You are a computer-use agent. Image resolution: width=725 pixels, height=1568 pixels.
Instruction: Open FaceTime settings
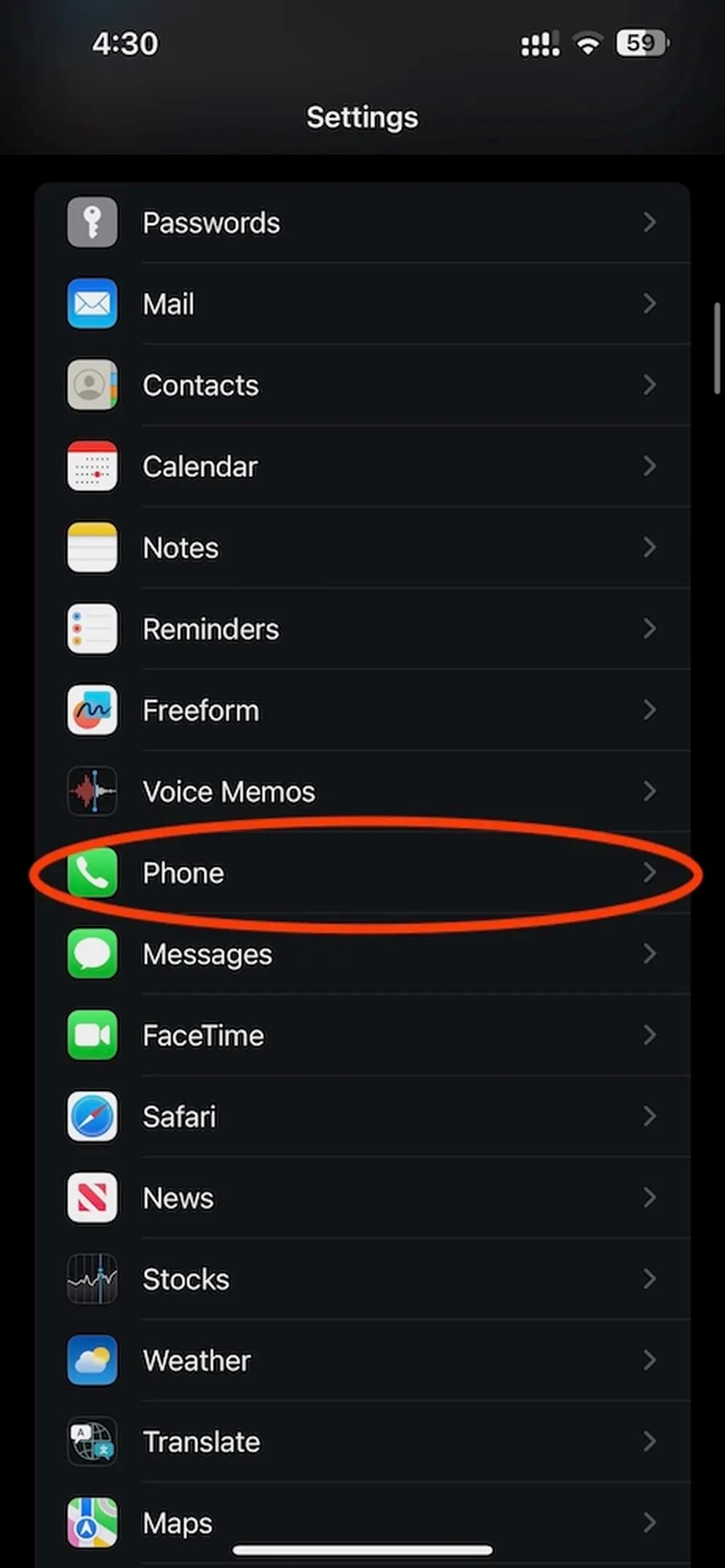pos(361,1036)
